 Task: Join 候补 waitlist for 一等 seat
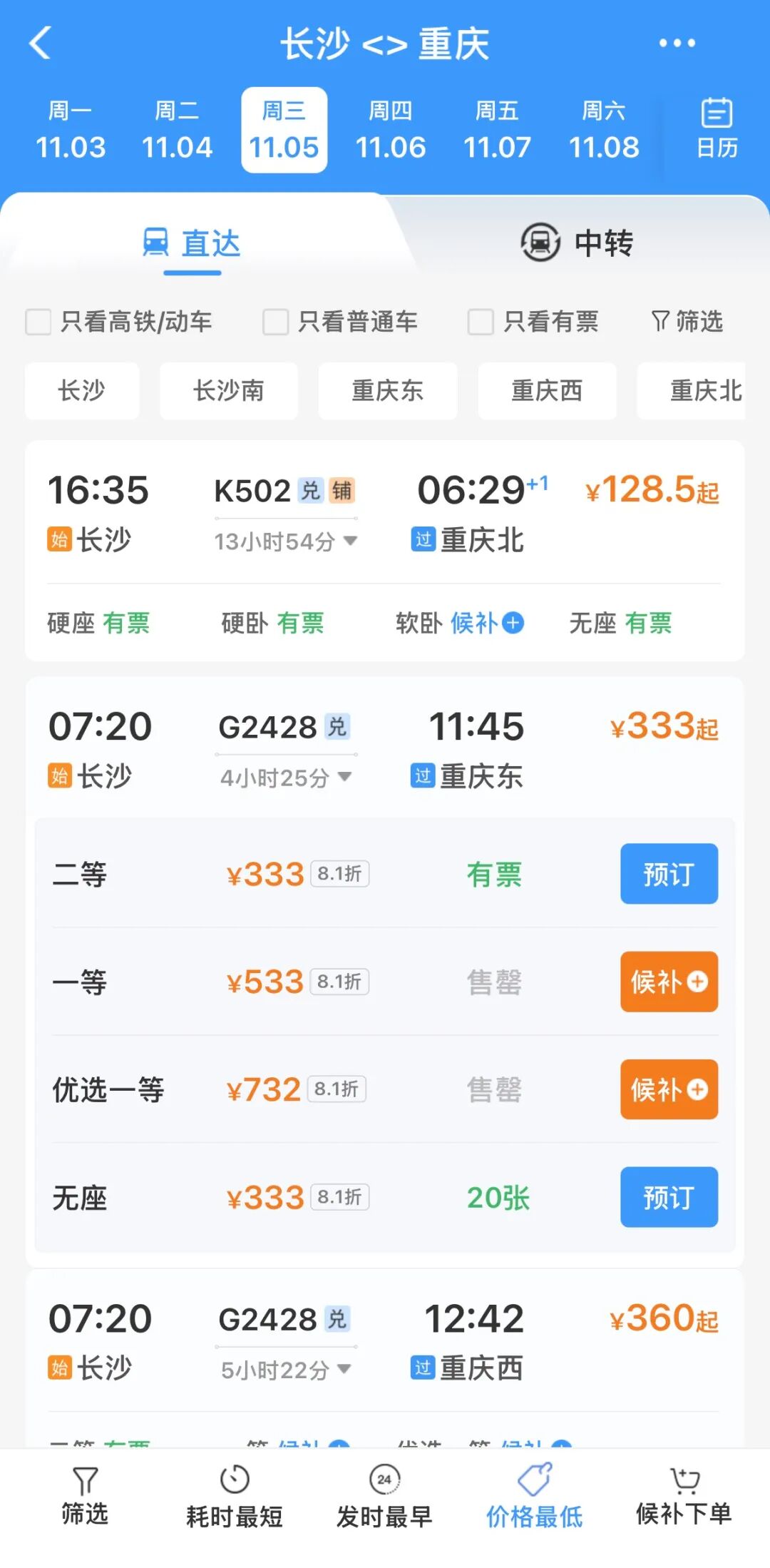tap(669, 982)
